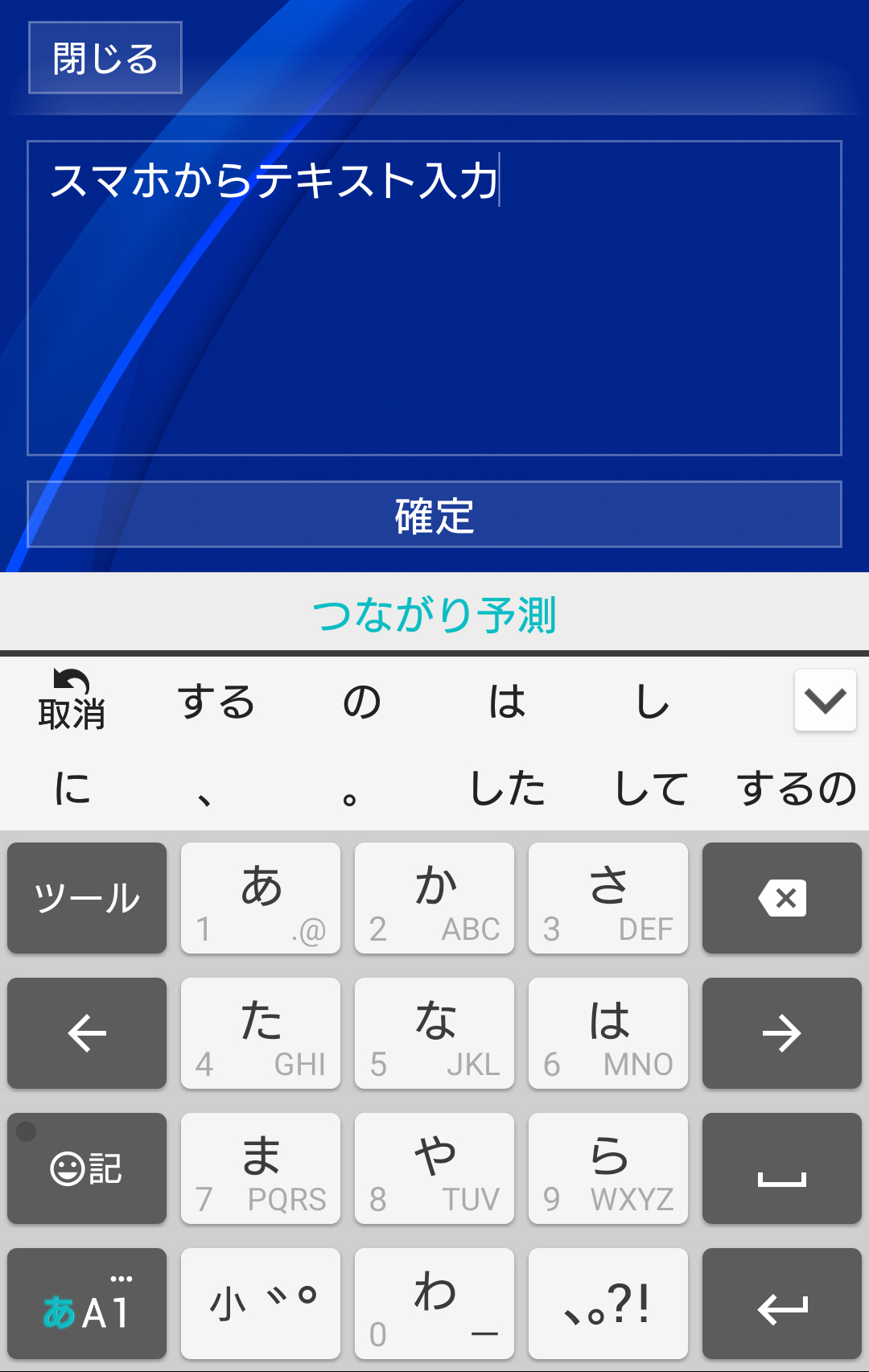Viewport: 869px width, 1372px height.
Task: Move the cursor right
Action: pos(781,1033)
